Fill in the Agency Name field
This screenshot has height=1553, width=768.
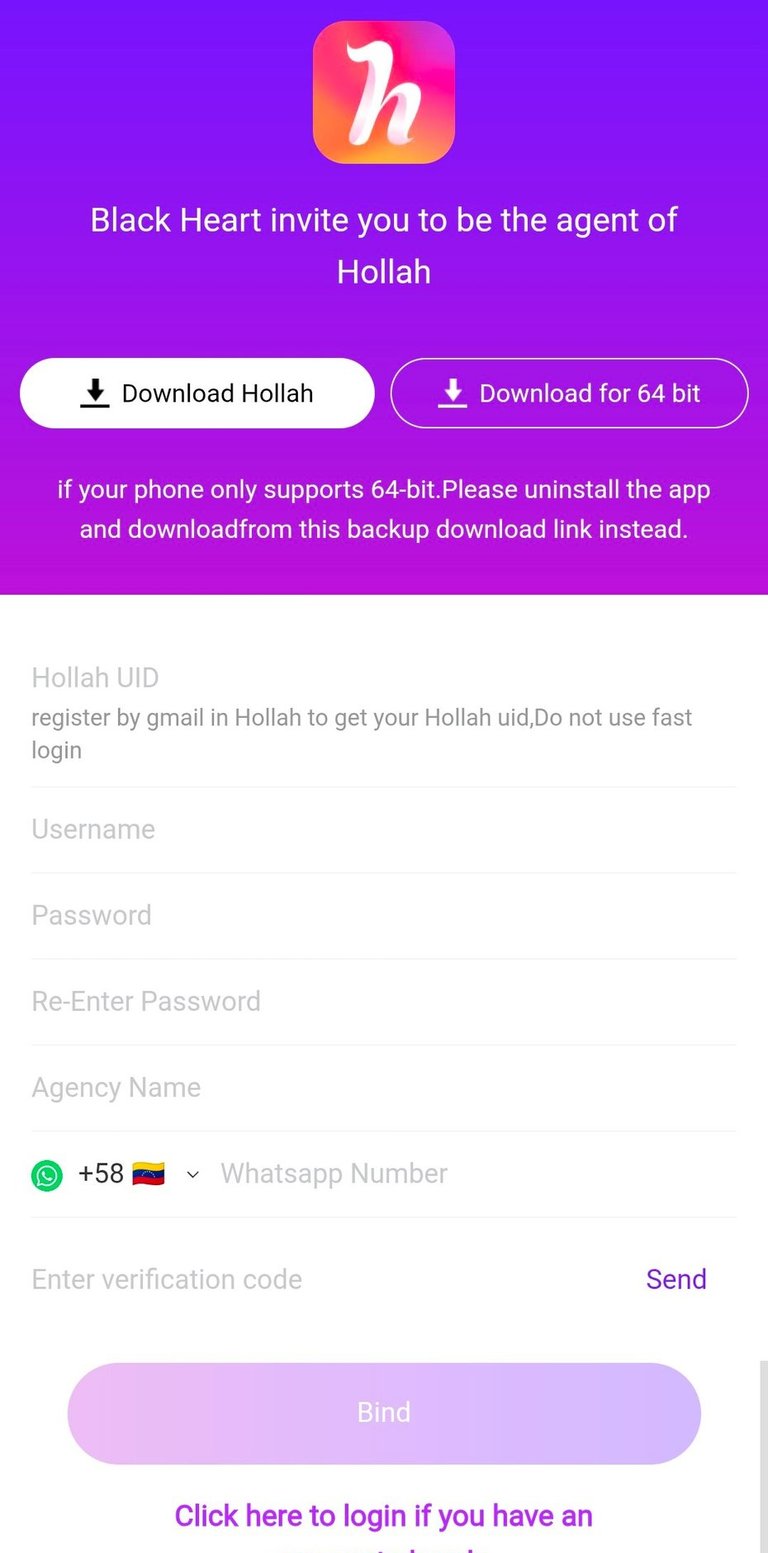pos(384,1088)
